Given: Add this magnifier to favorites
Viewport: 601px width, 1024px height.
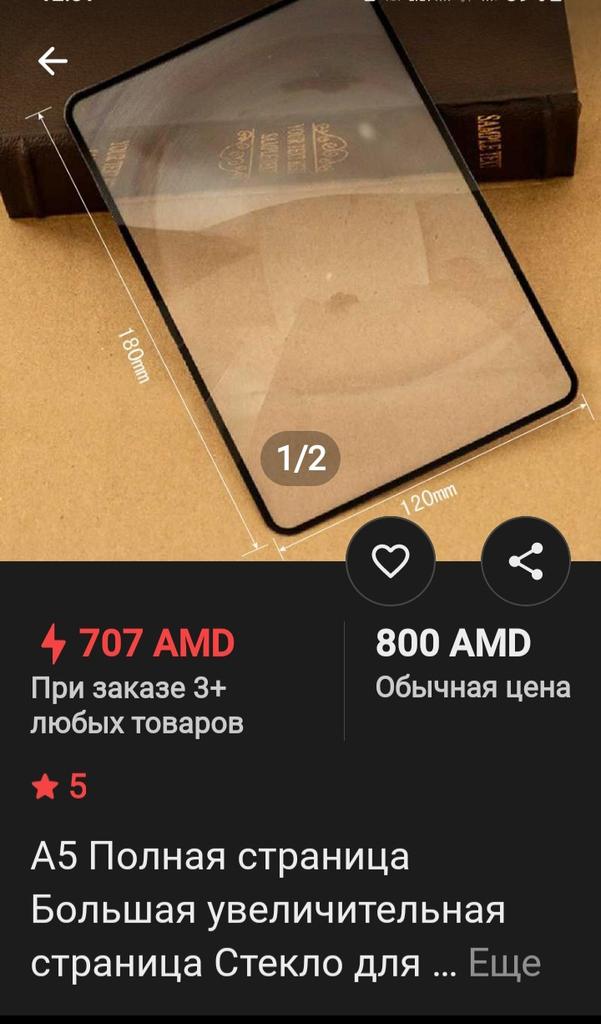Looking at the screenshot, I should [390, 561].
